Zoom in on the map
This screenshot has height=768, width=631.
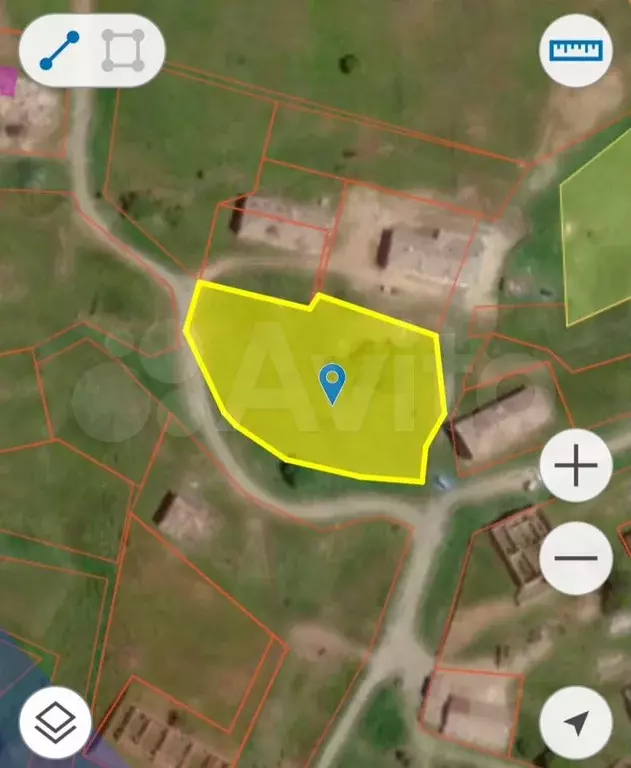(576, 466)
